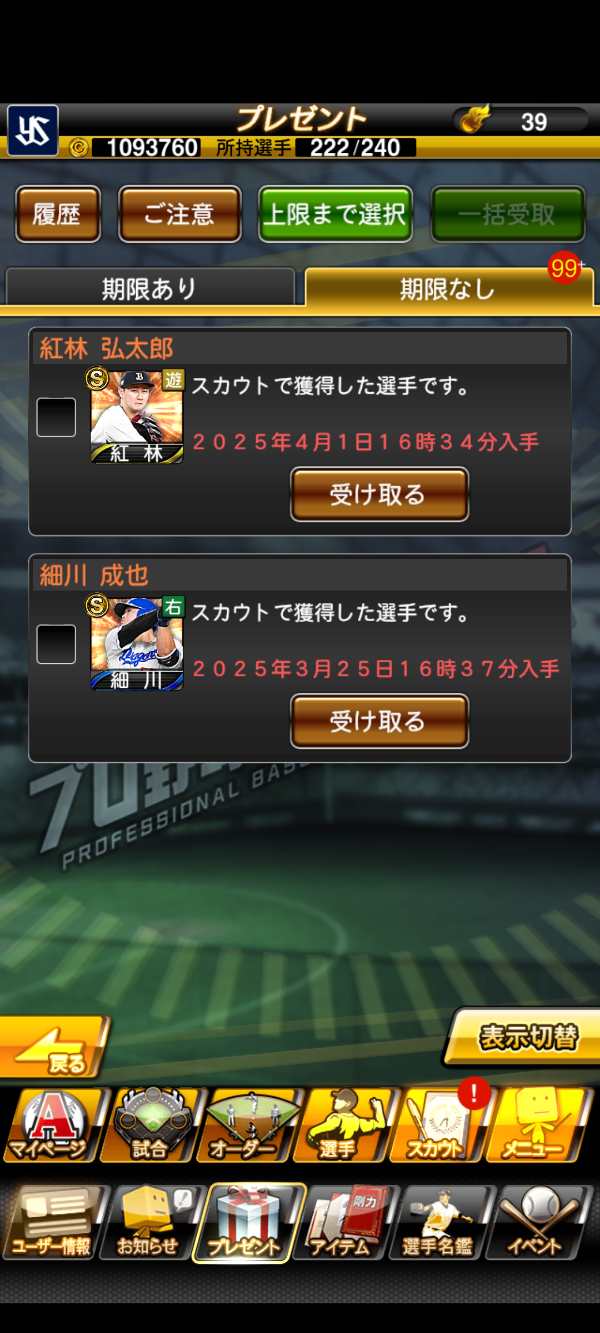600x1333 pixels.
Task: Open the 履歴 history button
Action: 58,214
